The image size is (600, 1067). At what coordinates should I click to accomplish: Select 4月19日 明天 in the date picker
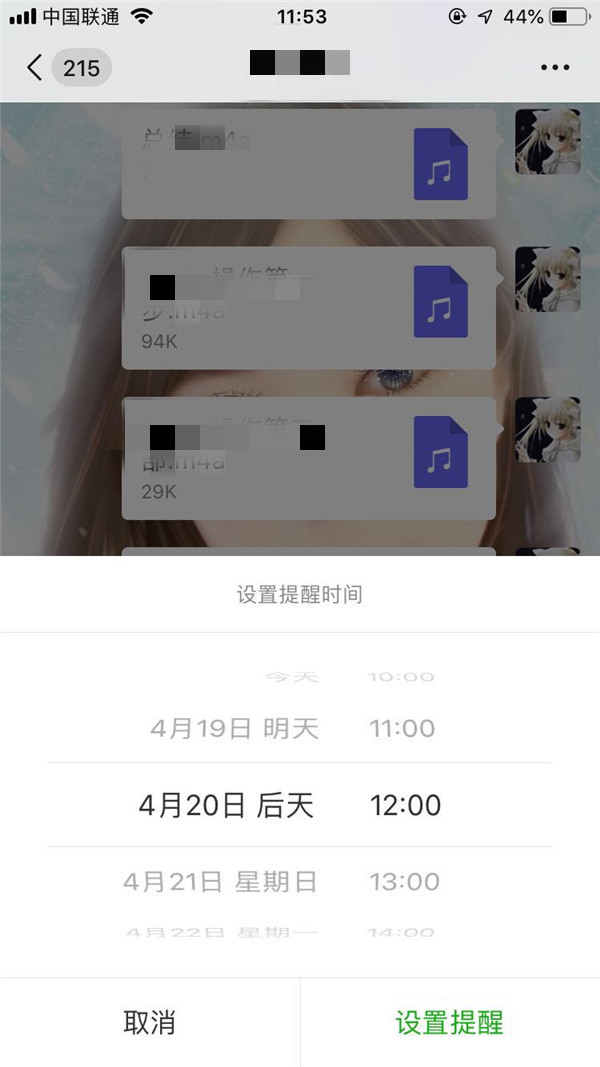(234, 728)
